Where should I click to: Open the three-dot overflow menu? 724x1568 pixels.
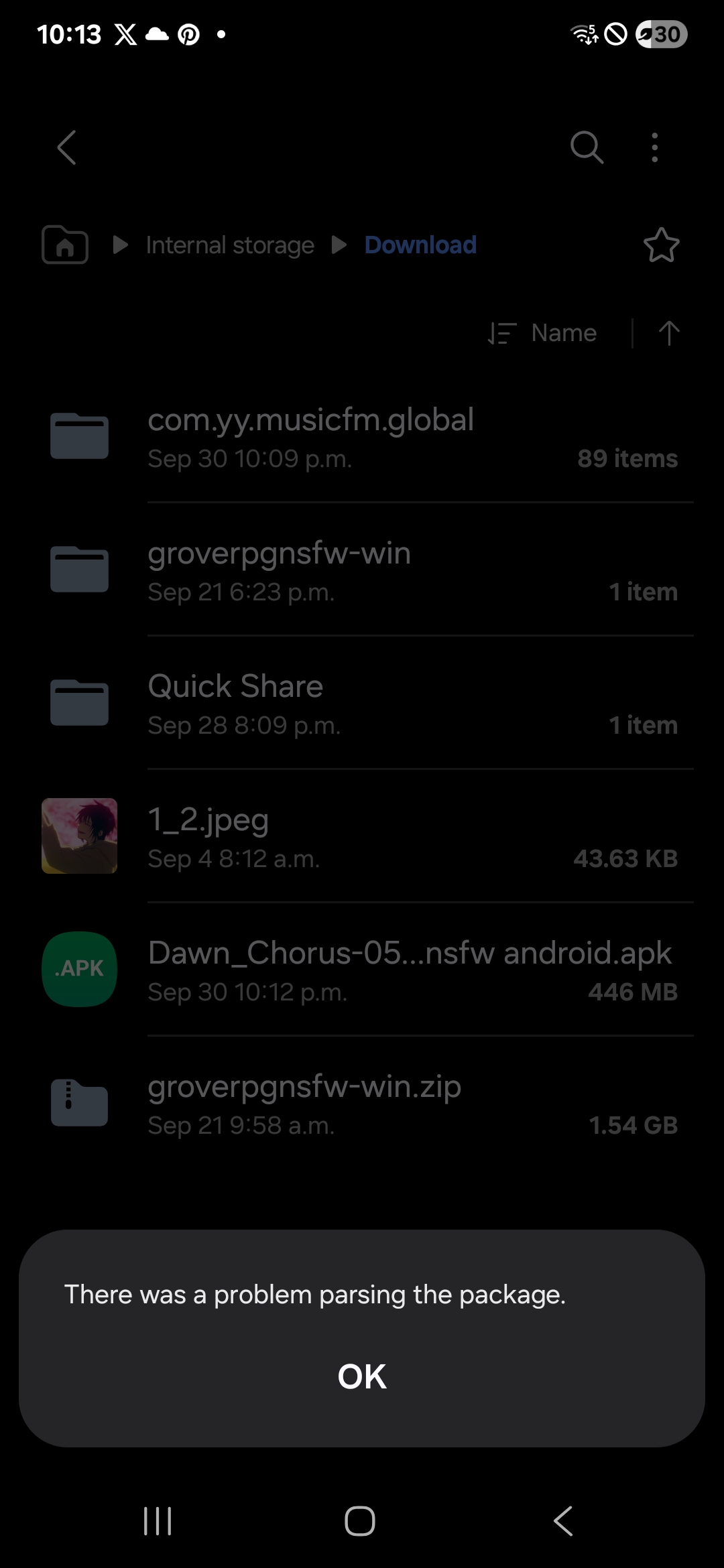(x=654, y=147)
